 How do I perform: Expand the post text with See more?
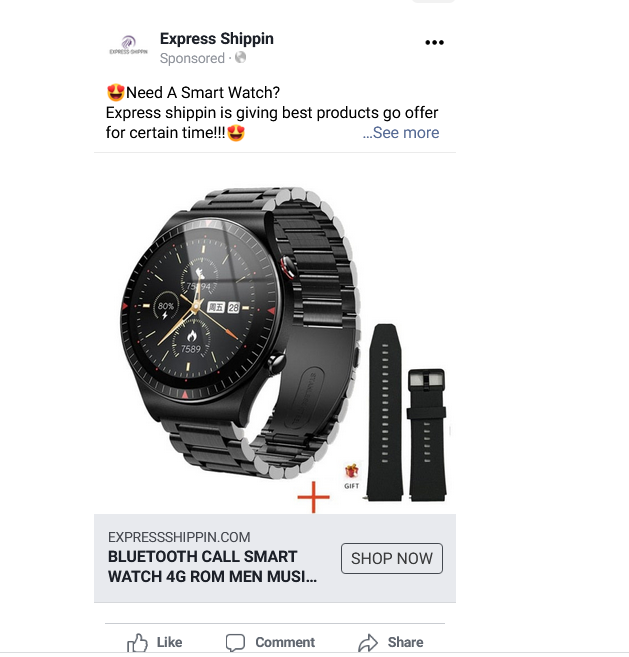pos(400,133)
